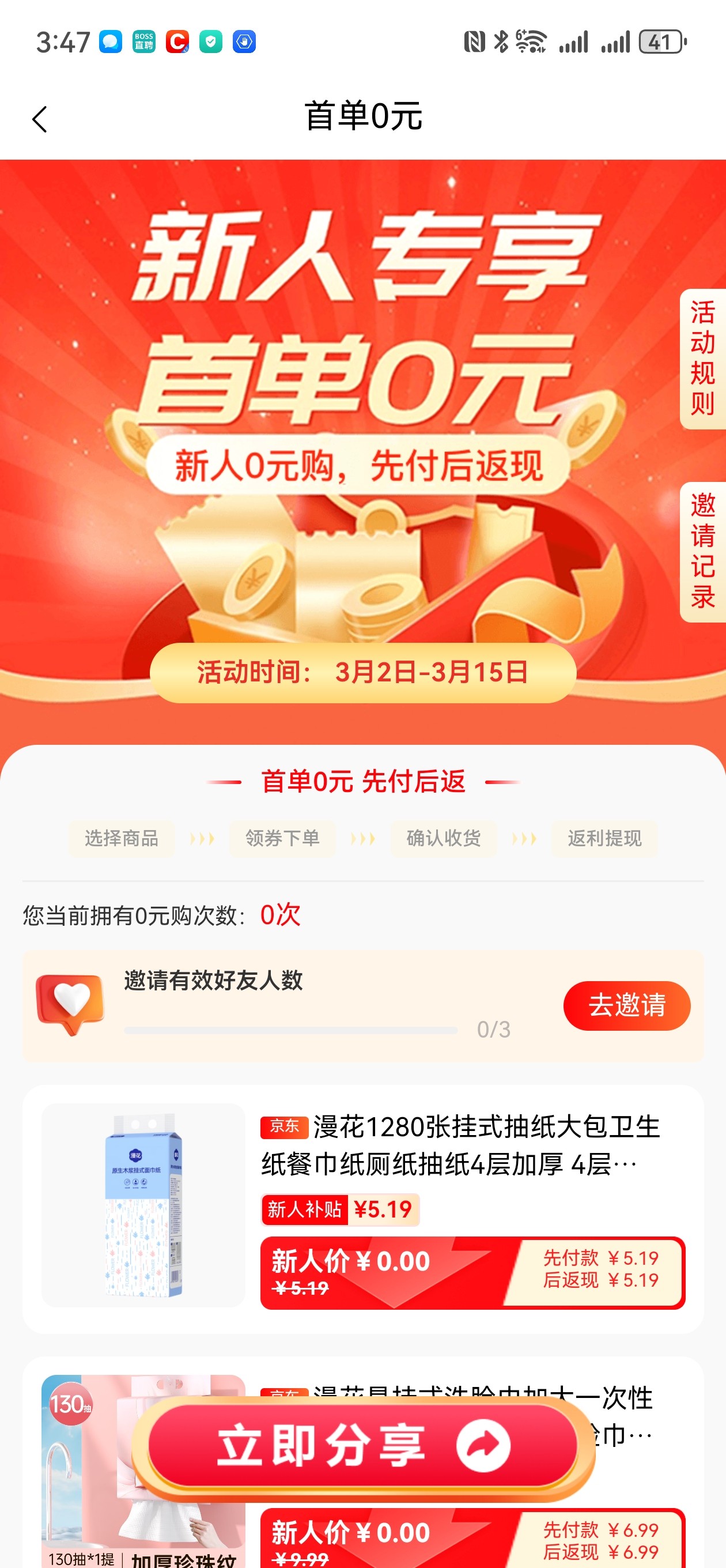This screenshot has width=726, height=1568.
Task: Go back from the 首单0元 page
Action: pos(40,119)
